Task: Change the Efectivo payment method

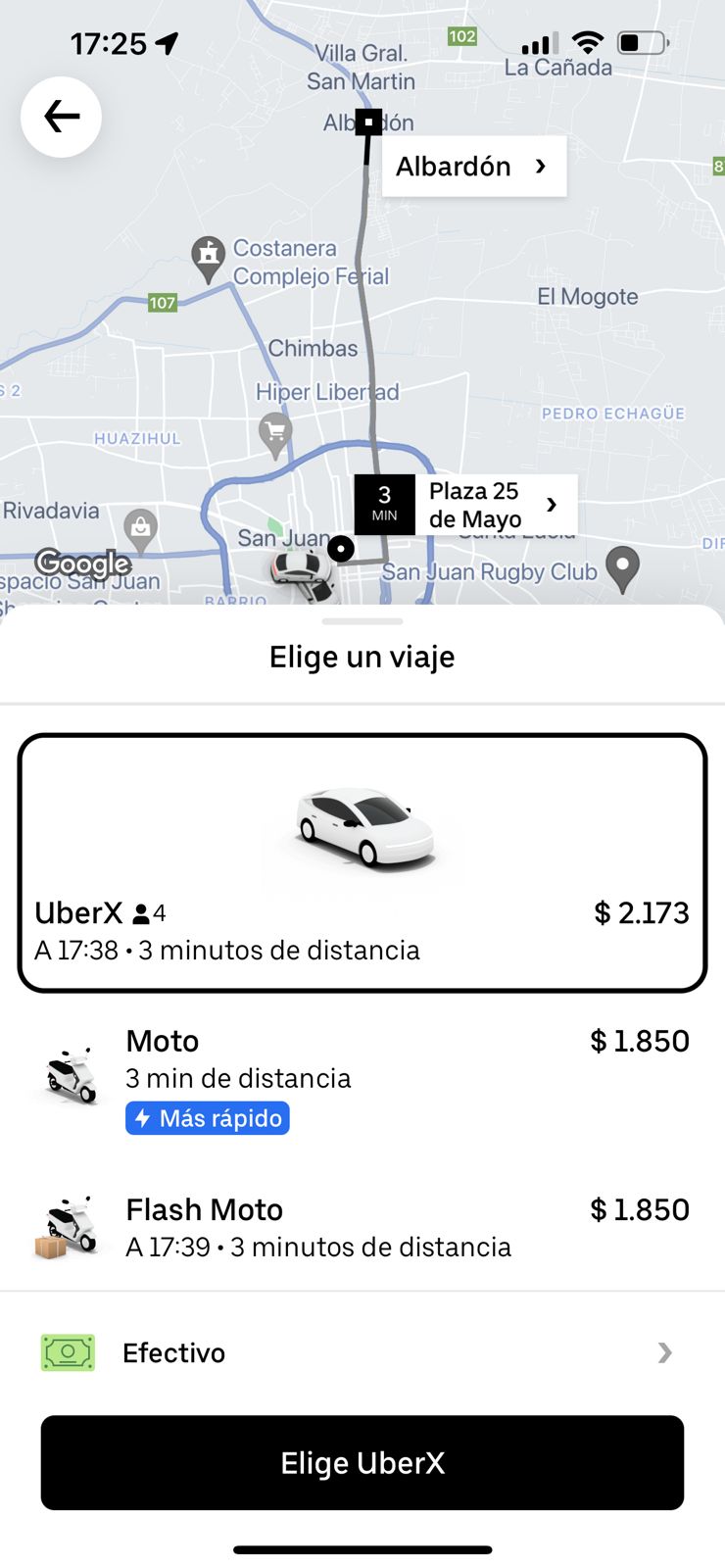Action: [x=362, y=1352]
